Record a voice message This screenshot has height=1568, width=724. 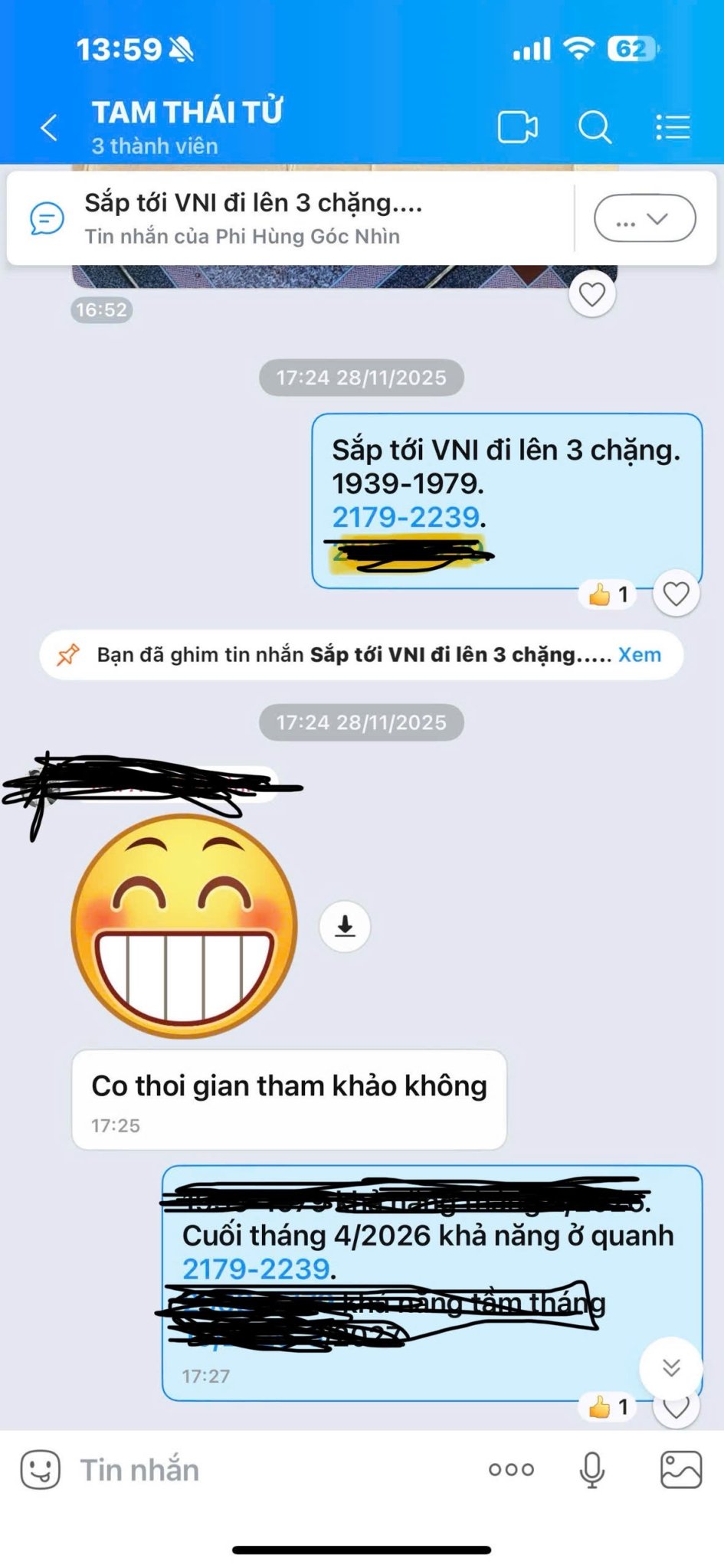[592, 1470]
